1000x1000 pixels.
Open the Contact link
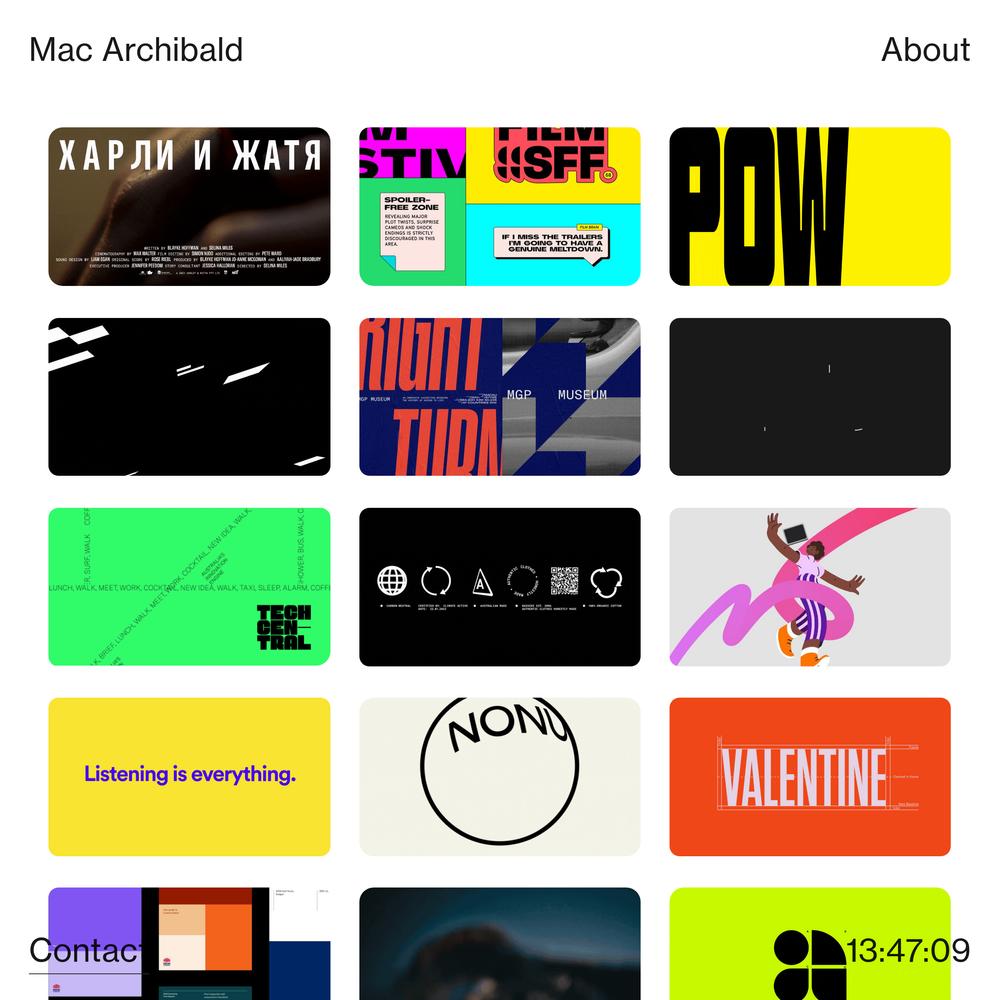pos(85,951)
